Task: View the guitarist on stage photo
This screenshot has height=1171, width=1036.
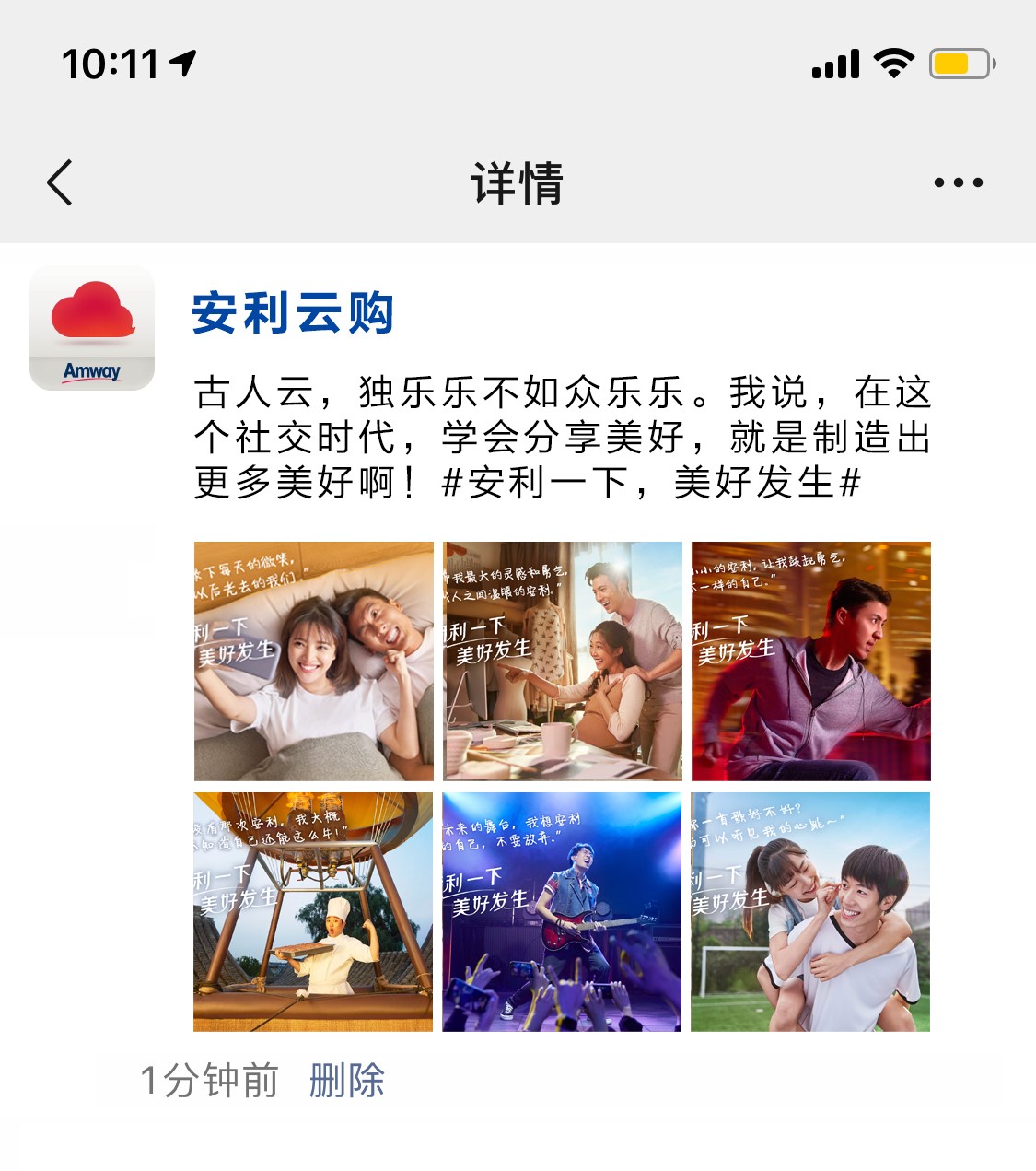Action: 562,911
